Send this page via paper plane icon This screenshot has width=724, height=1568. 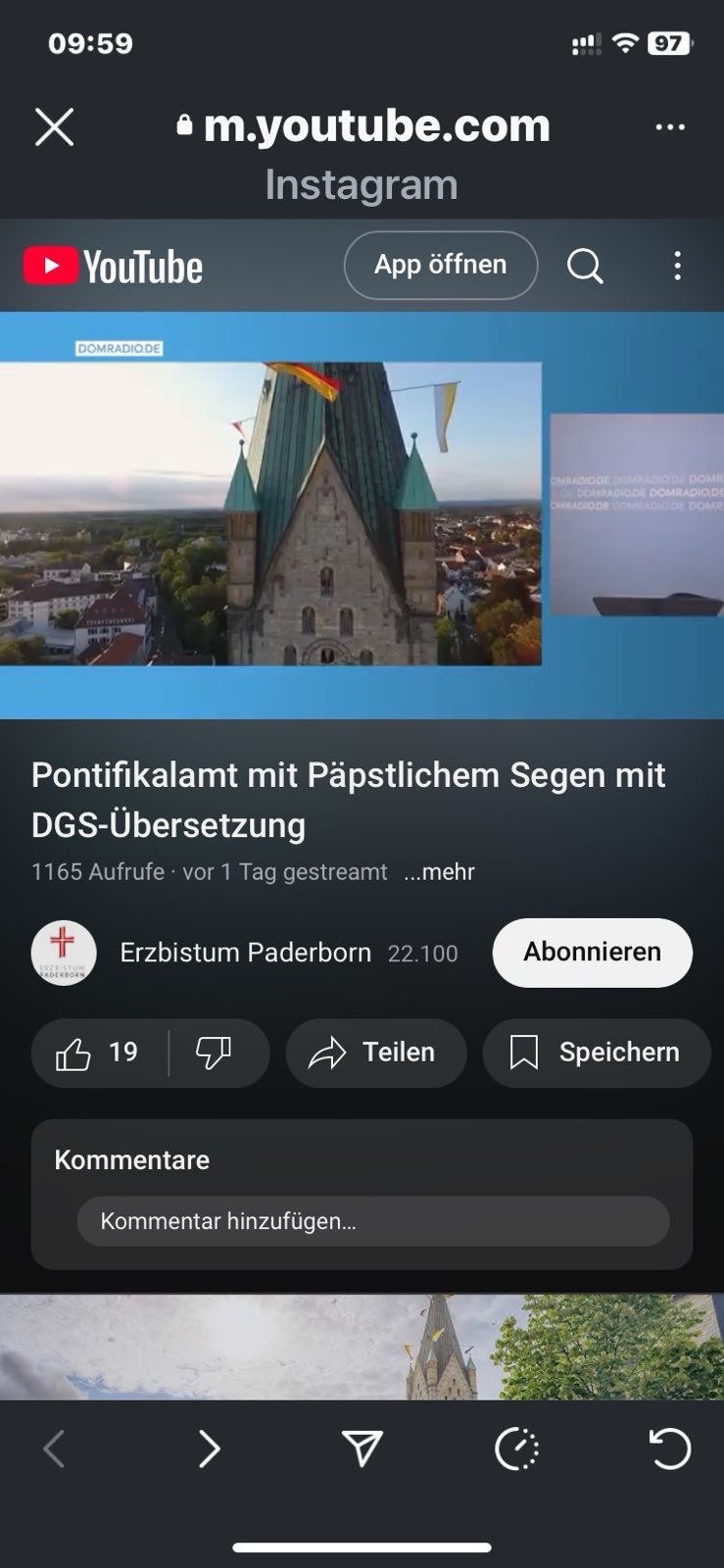pos(362,1448)
